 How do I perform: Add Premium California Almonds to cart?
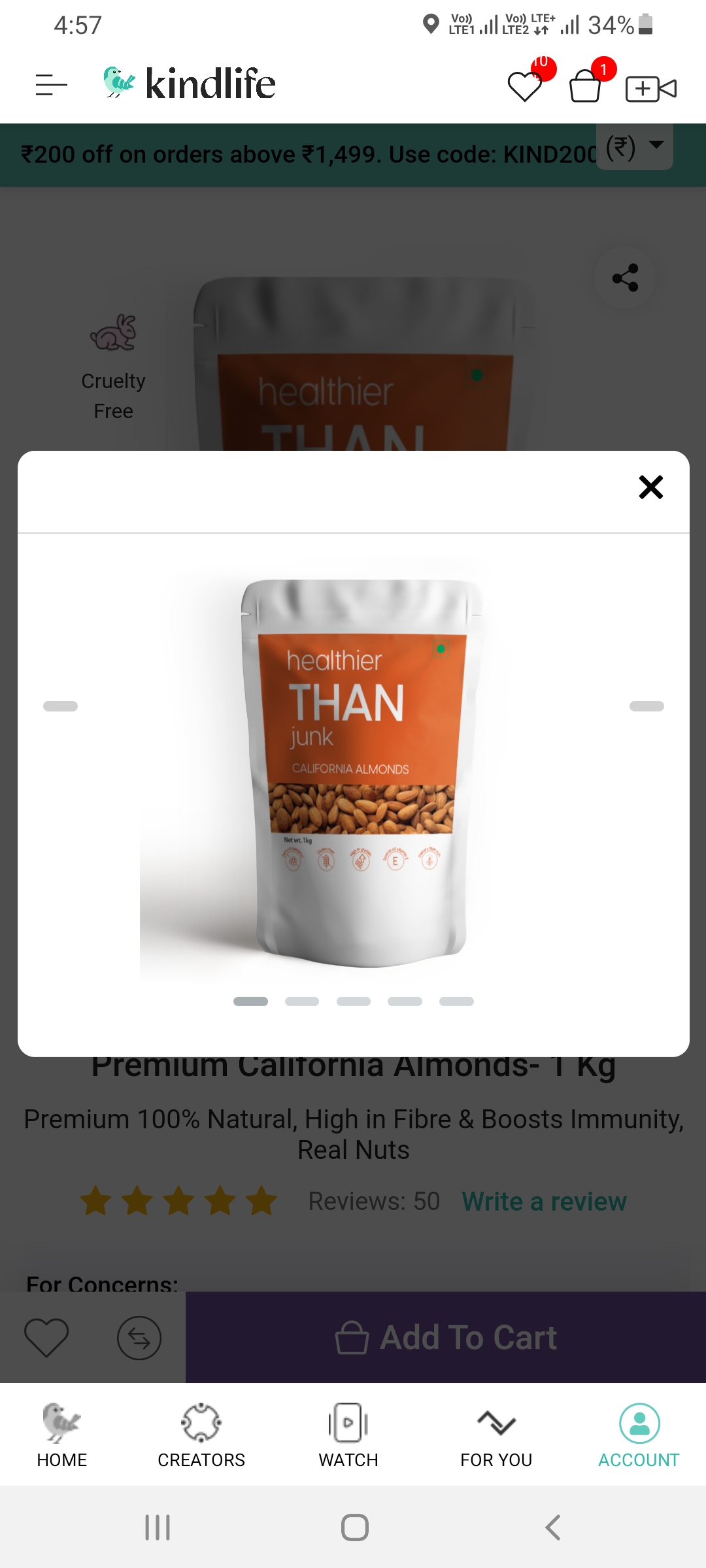coord(446,1337)
